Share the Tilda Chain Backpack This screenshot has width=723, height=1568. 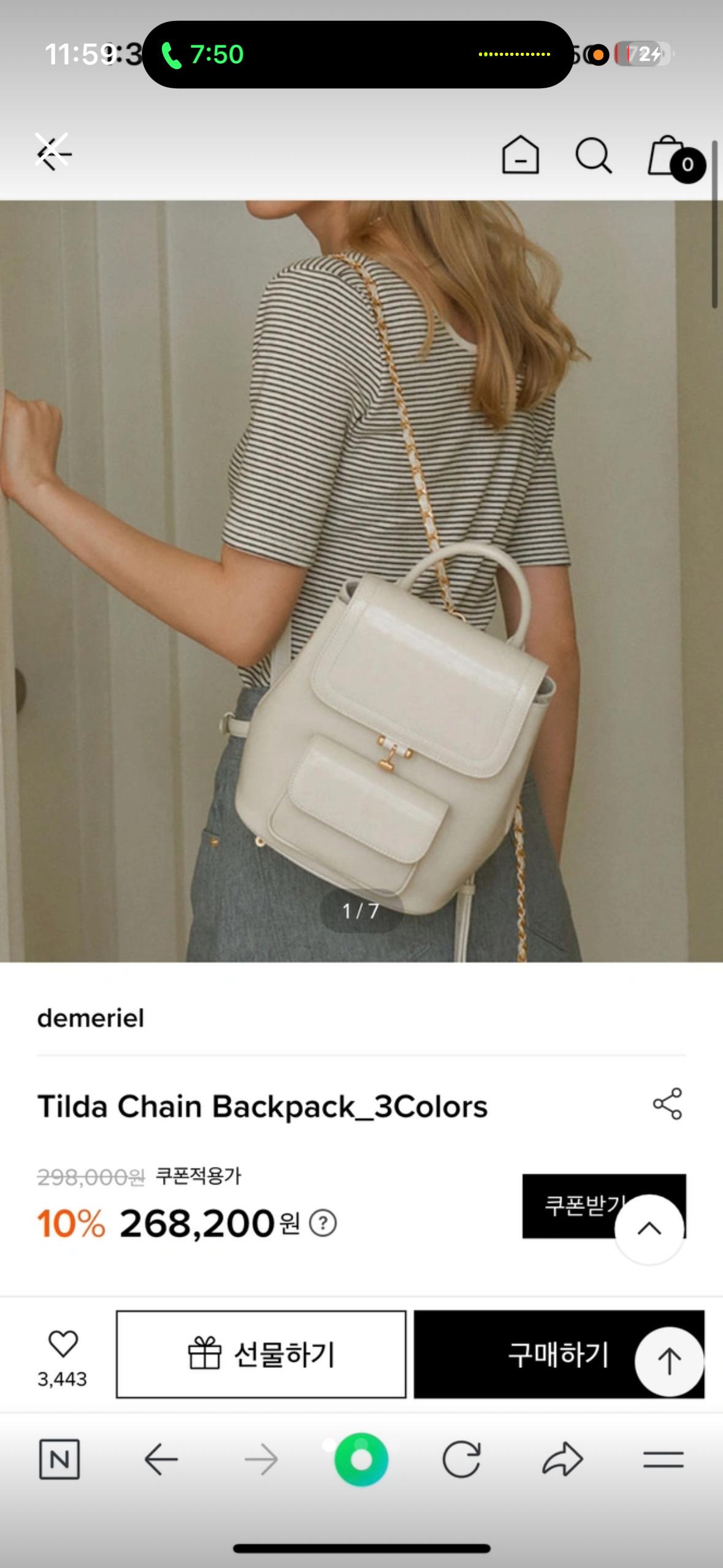point(667,1104)
